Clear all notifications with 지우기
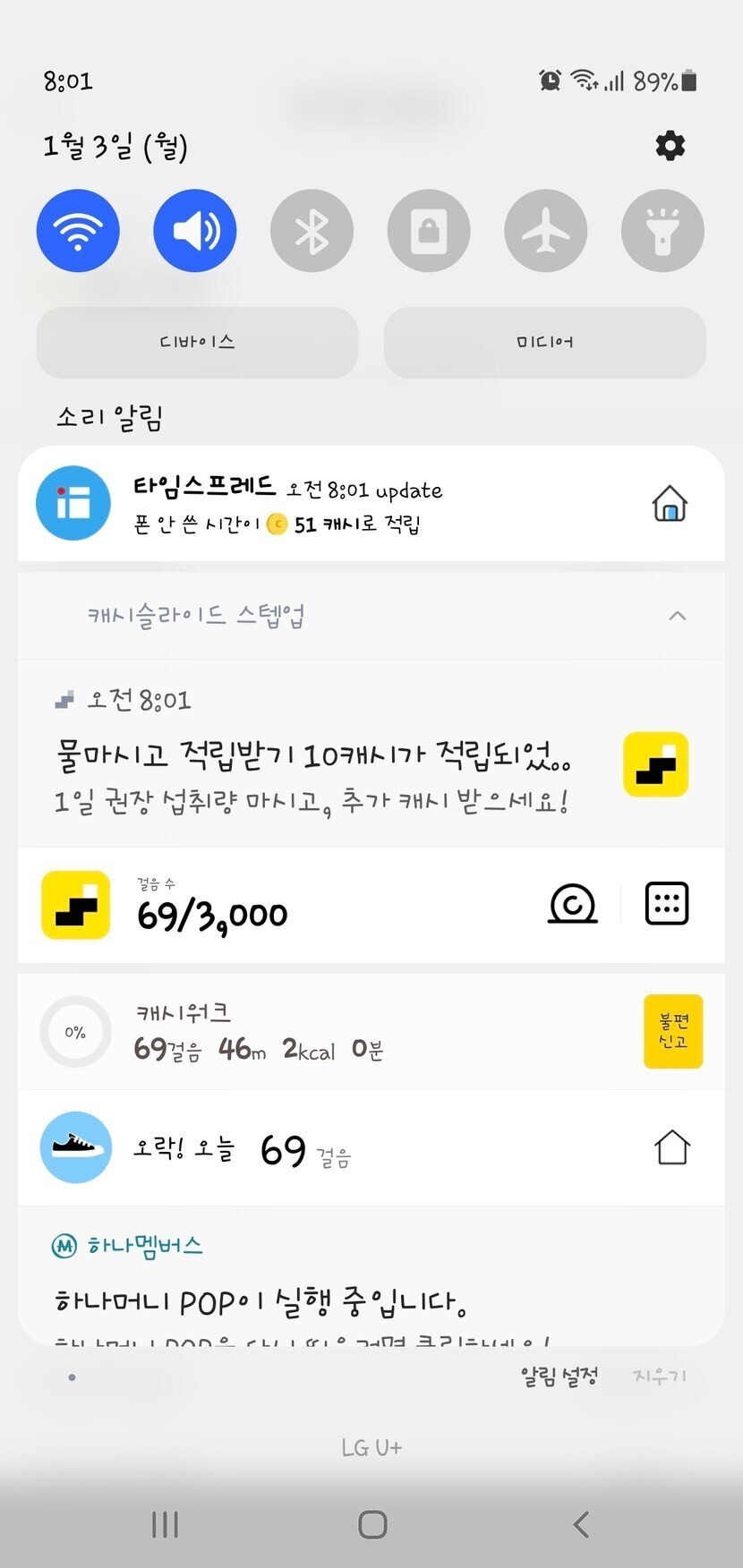Image resolution: width=743 pixels, height=1568 pixels. [x=660, y=1376]
